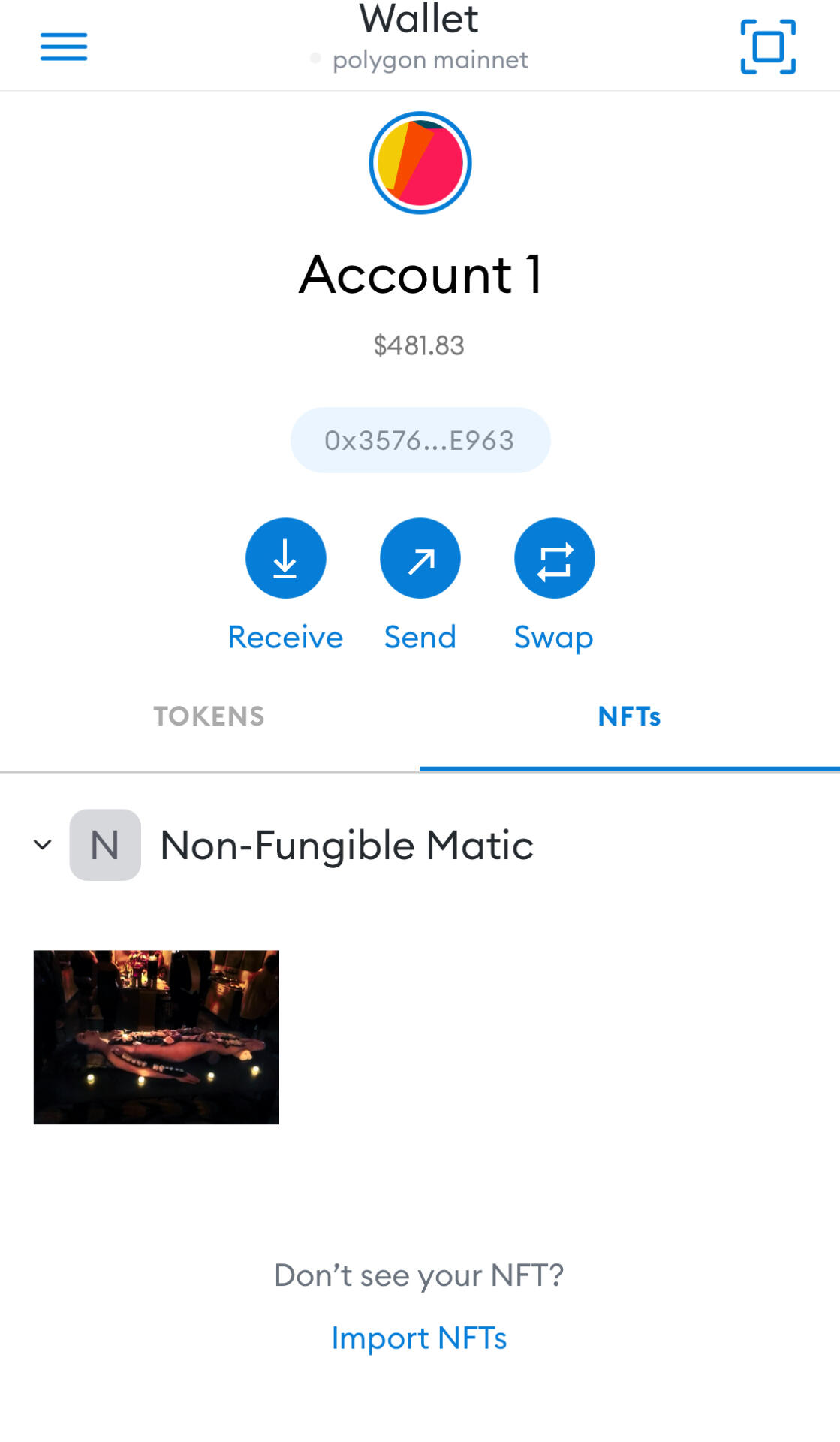Image resolution: width=840 pixels, height=1442 pixels.
Task: Copy the 0x3576...E963 wallet address
Action: point(420,440)
